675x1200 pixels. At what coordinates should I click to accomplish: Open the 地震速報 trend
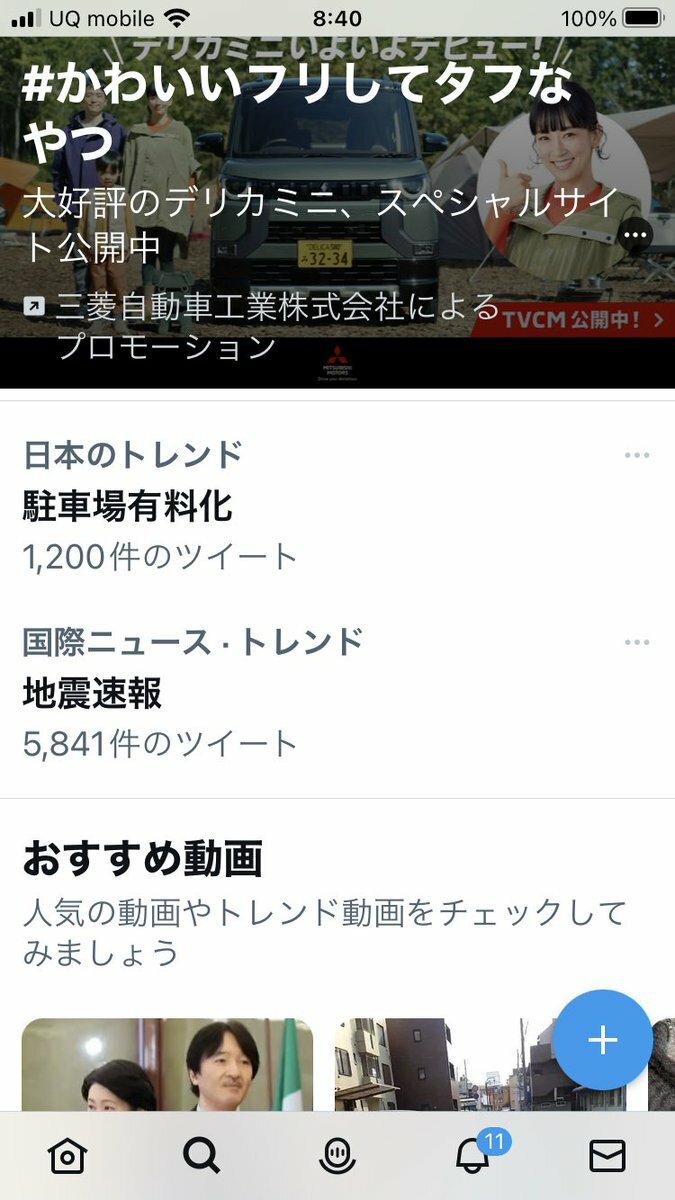[92, 694]
